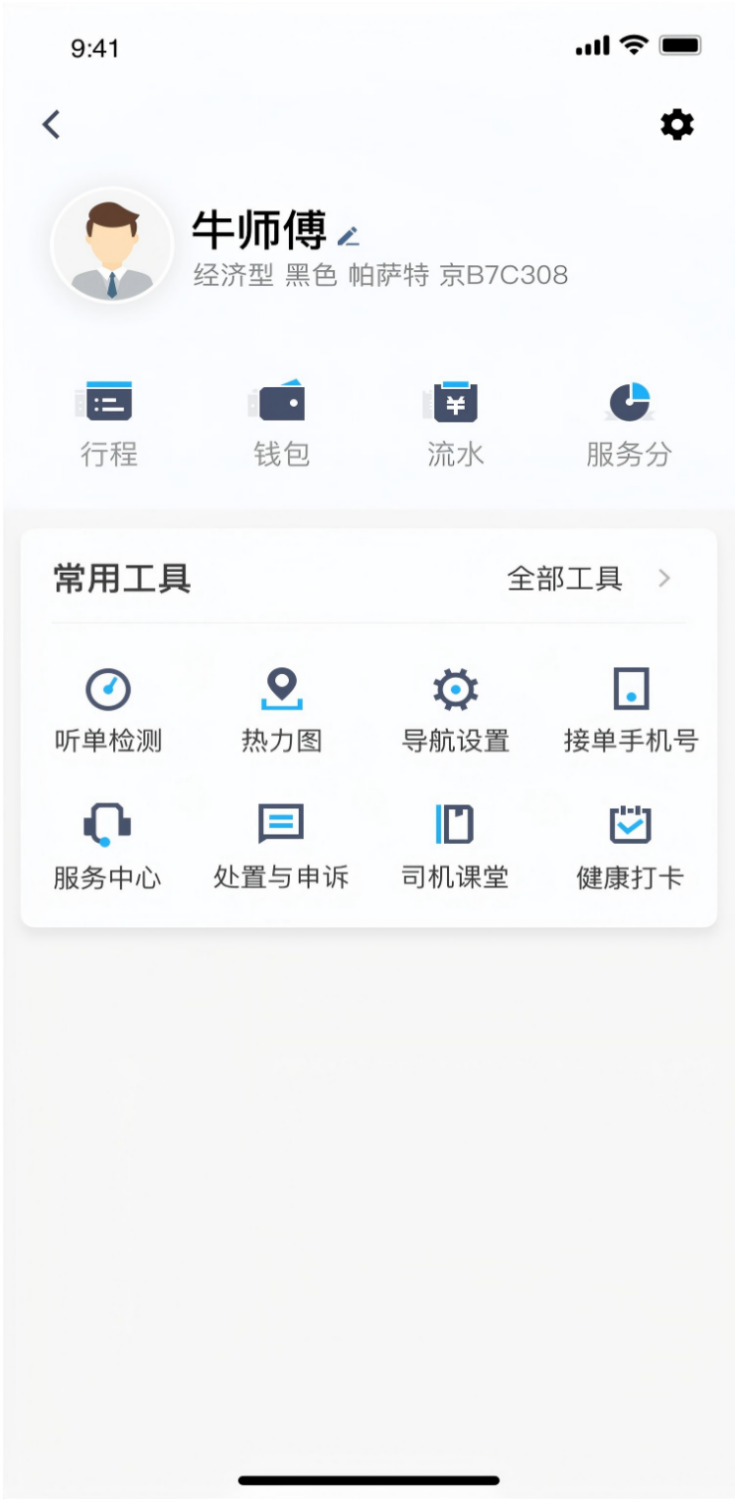Image resolution: width=735 pixels, height=1500 pixels.
Task: Show 全部工具 all tools
Action: point(588,578)
